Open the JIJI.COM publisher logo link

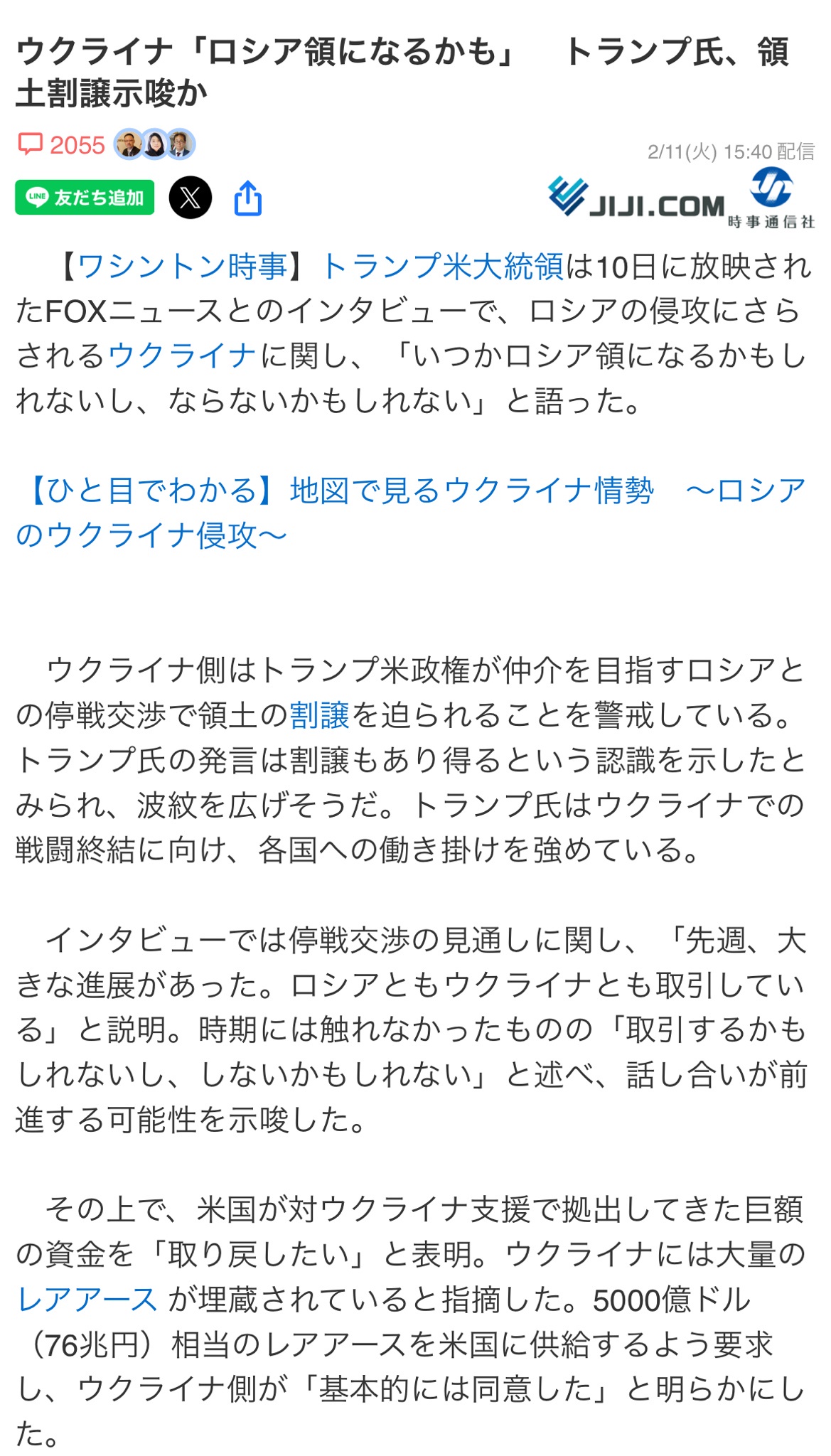point(681,198)
